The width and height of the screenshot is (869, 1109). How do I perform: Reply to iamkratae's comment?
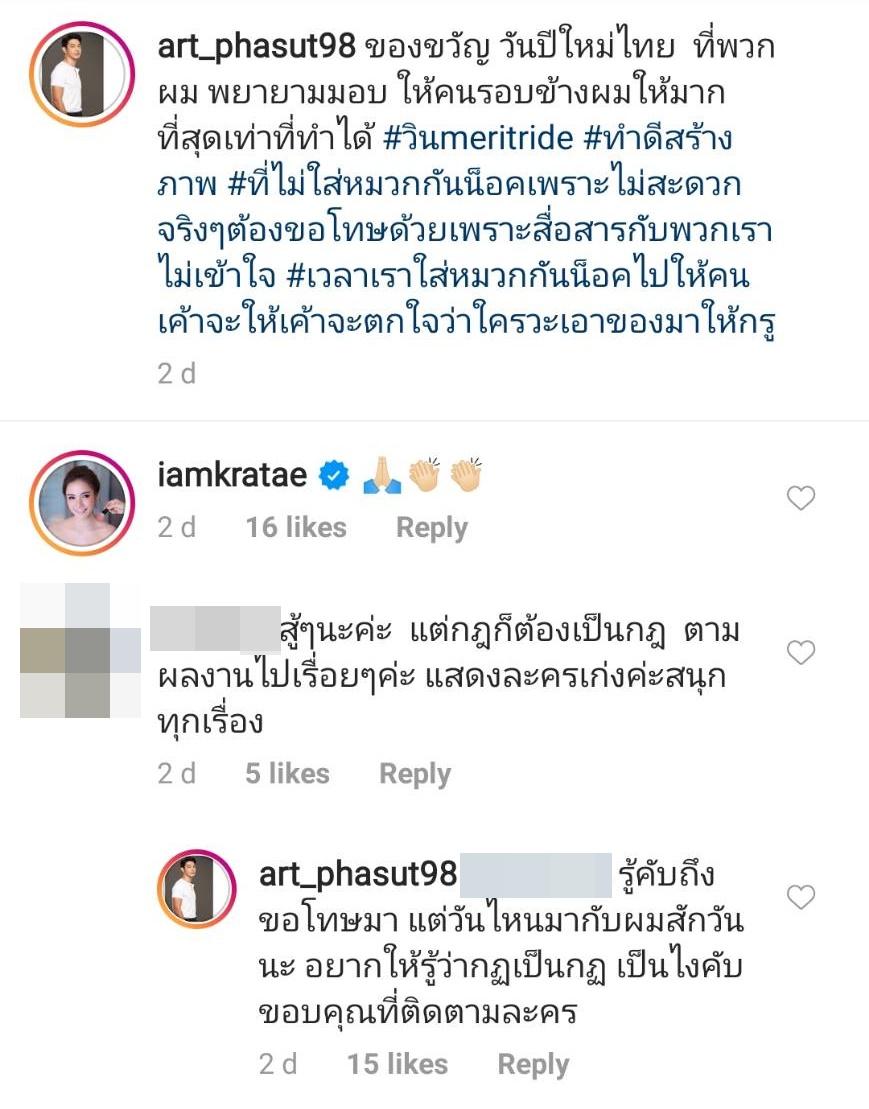coord(431,528)
